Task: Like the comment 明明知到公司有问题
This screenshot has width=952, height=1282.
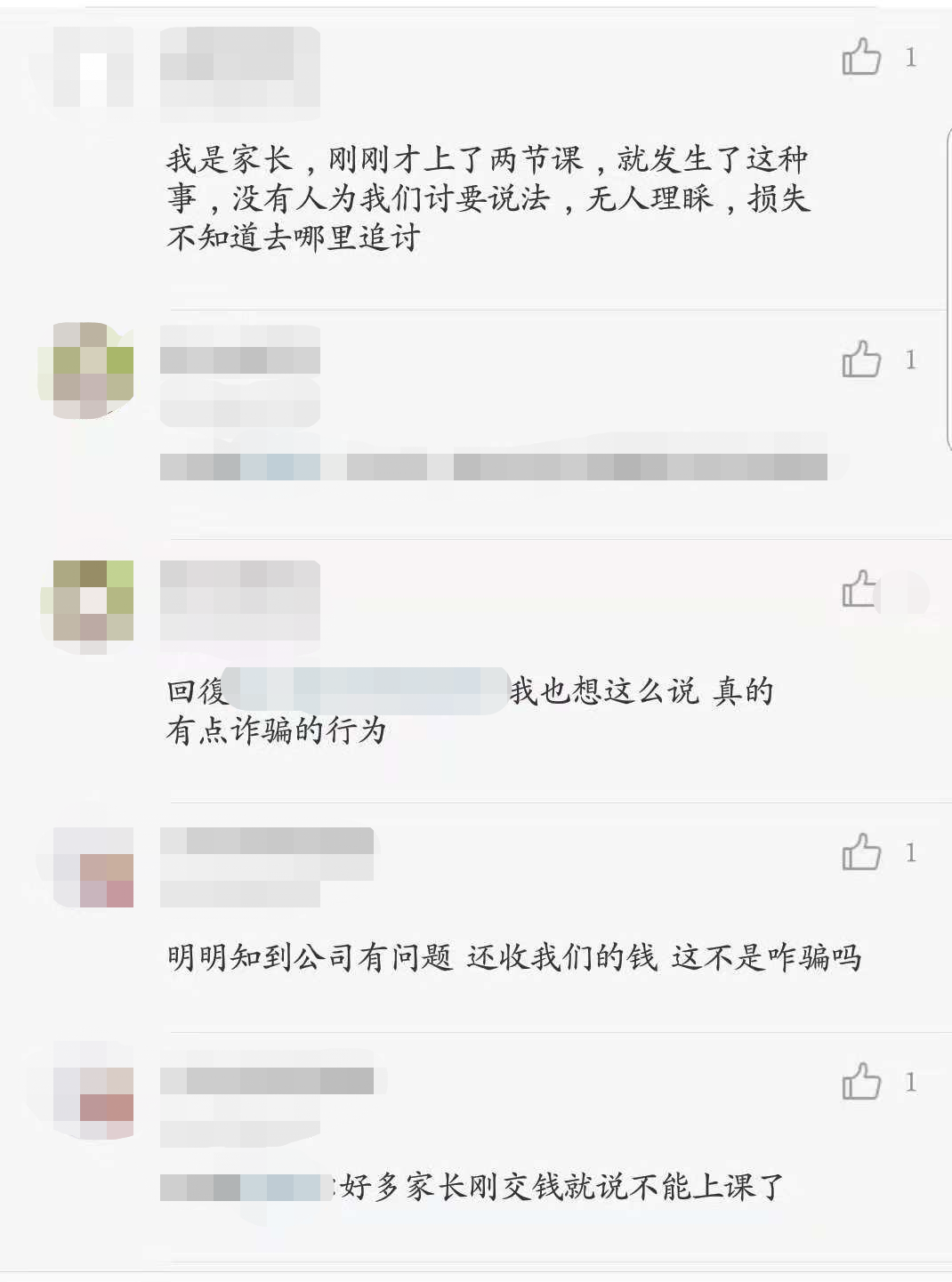Action: tap(860, 852)
